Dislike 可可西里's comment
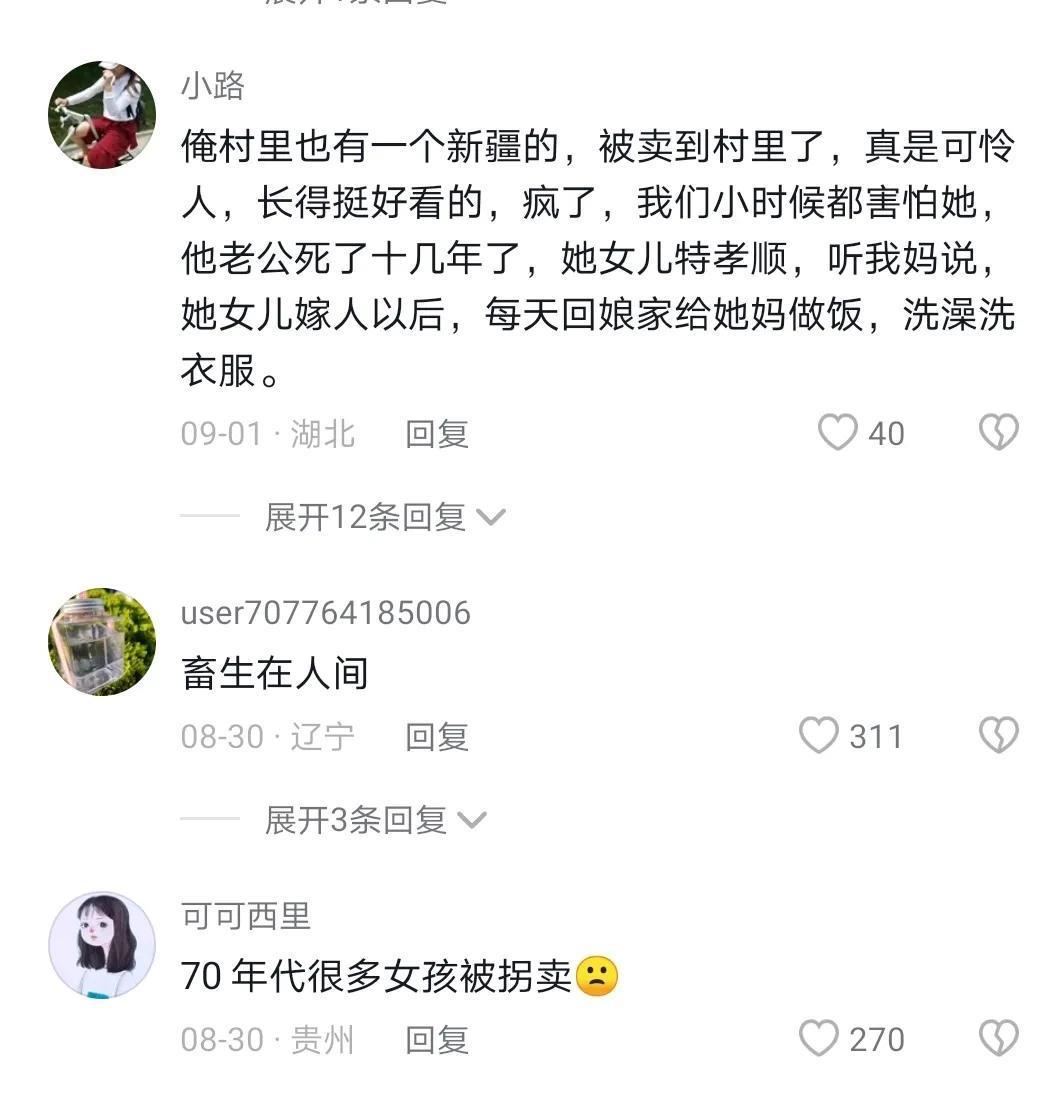This screenshot has width=1063, height=1099. point(997,1039)
